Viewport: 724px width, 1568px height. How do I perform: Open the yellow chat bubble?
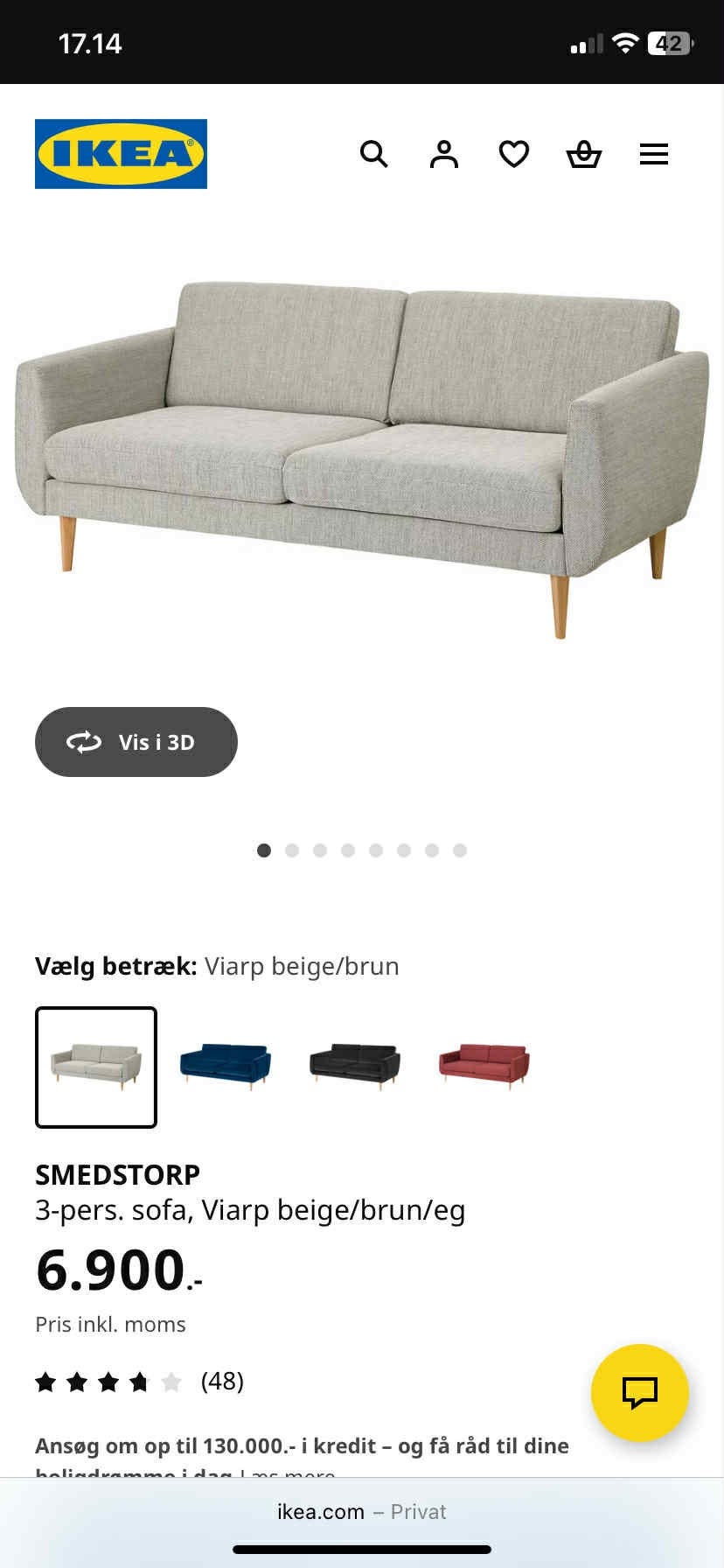[x=639, y=1393]
